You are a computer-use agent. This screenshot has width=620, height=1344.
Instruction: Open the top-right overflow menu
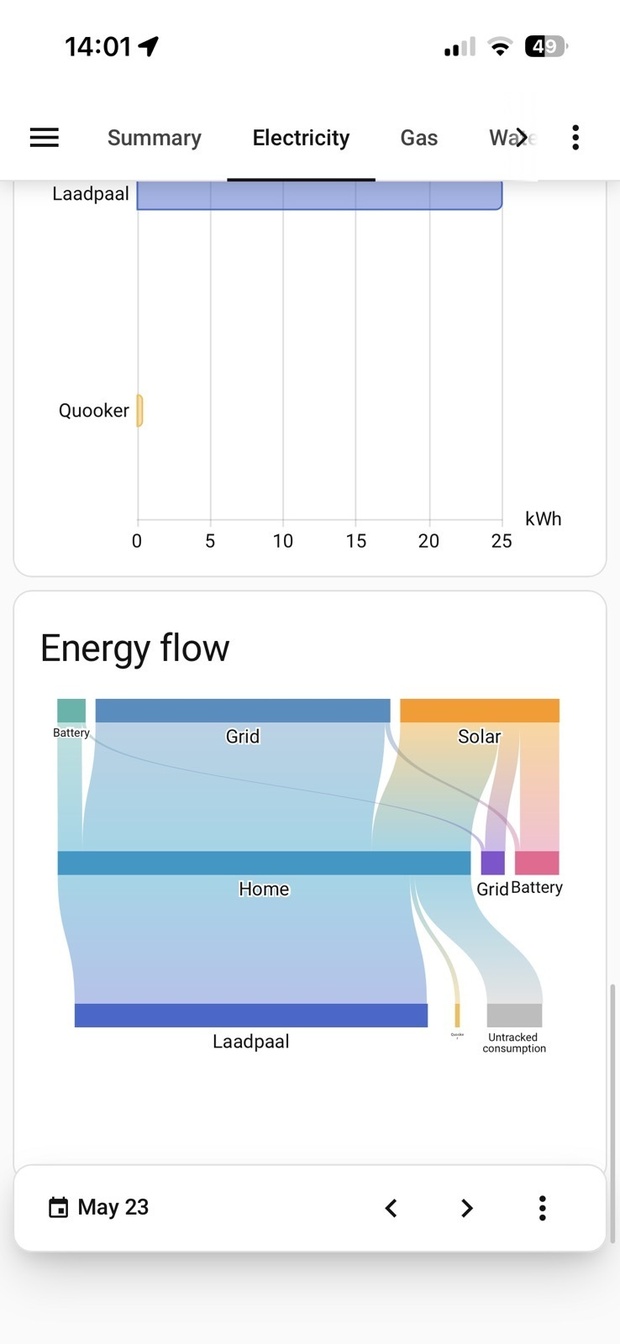click(575, 138)
